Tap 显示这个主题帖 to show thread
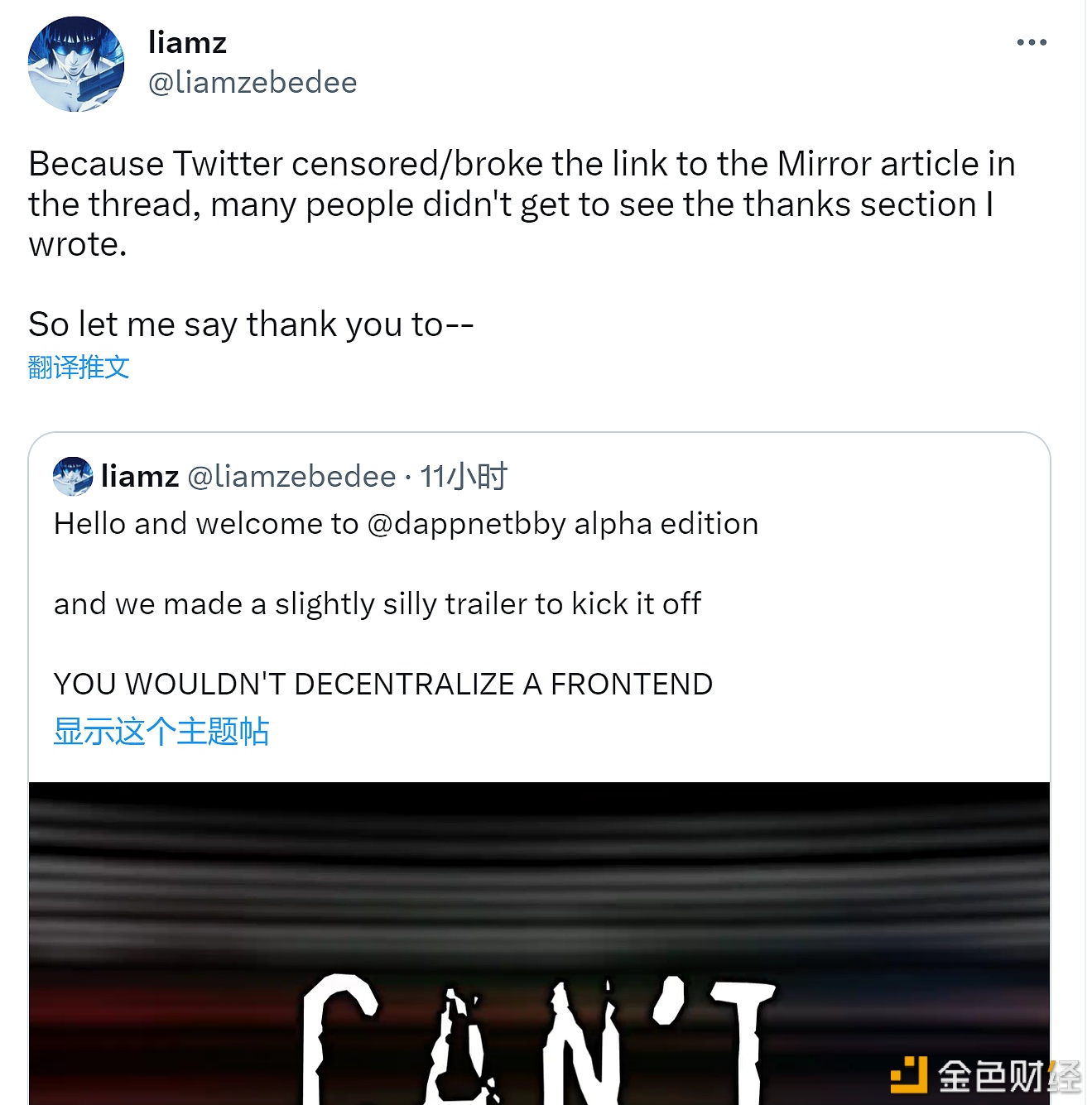 161,732
